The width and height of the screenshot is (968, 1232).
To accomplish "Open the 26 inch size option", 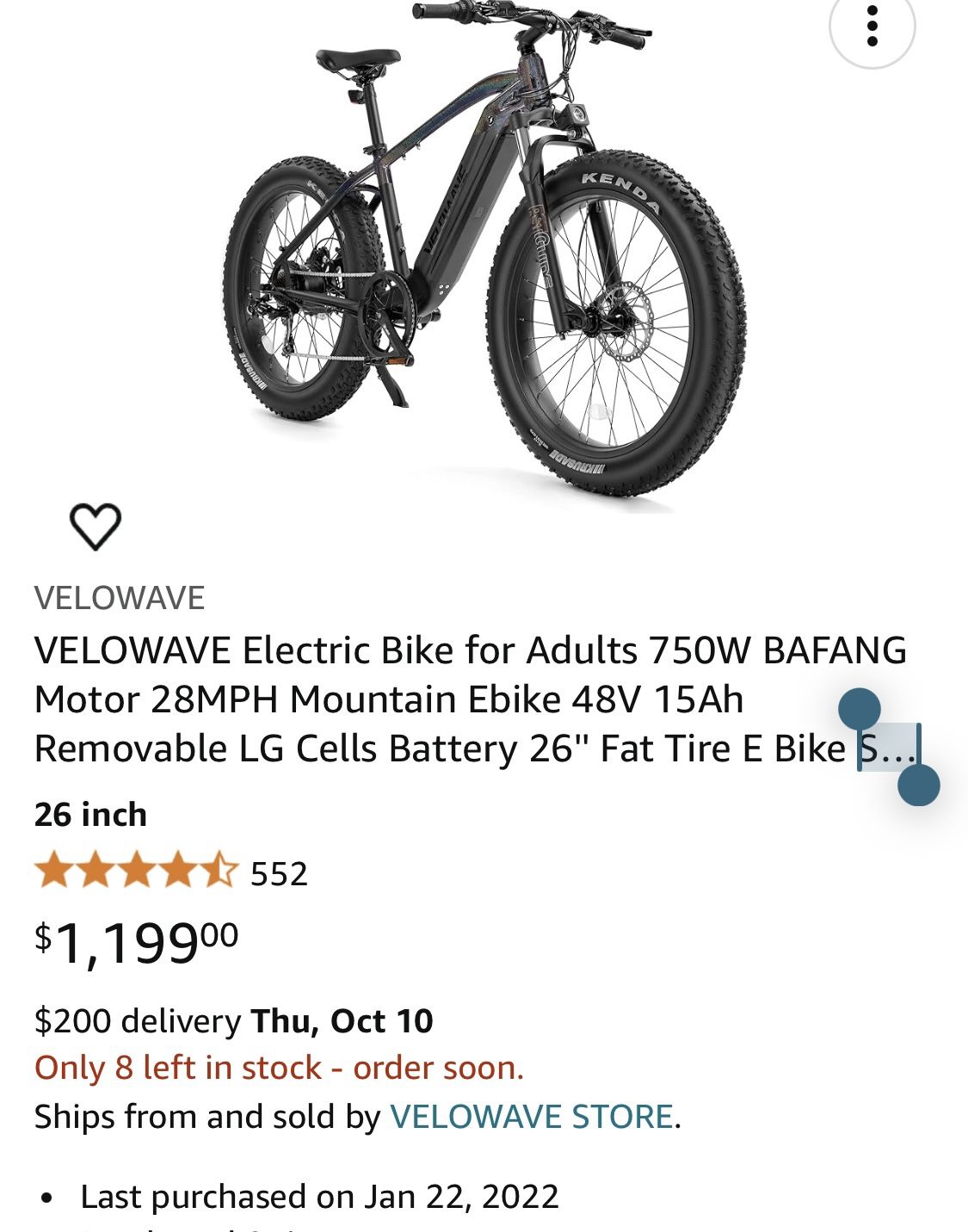I will [x=89, y=816].
